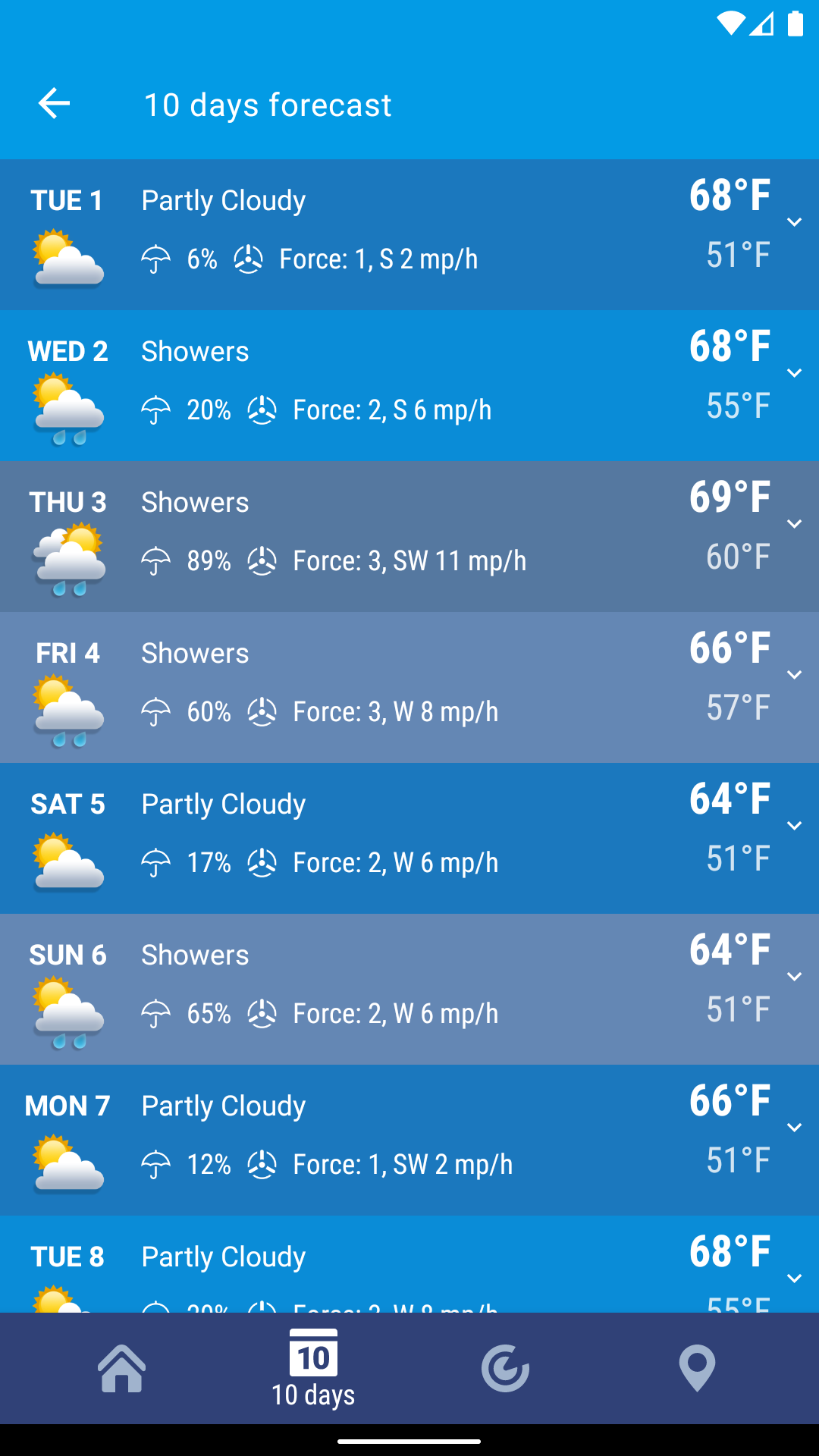The width and height of the screenshot is (819, 1456).
Task: Select the 10 days tab
Action: tap(313, 1369)
